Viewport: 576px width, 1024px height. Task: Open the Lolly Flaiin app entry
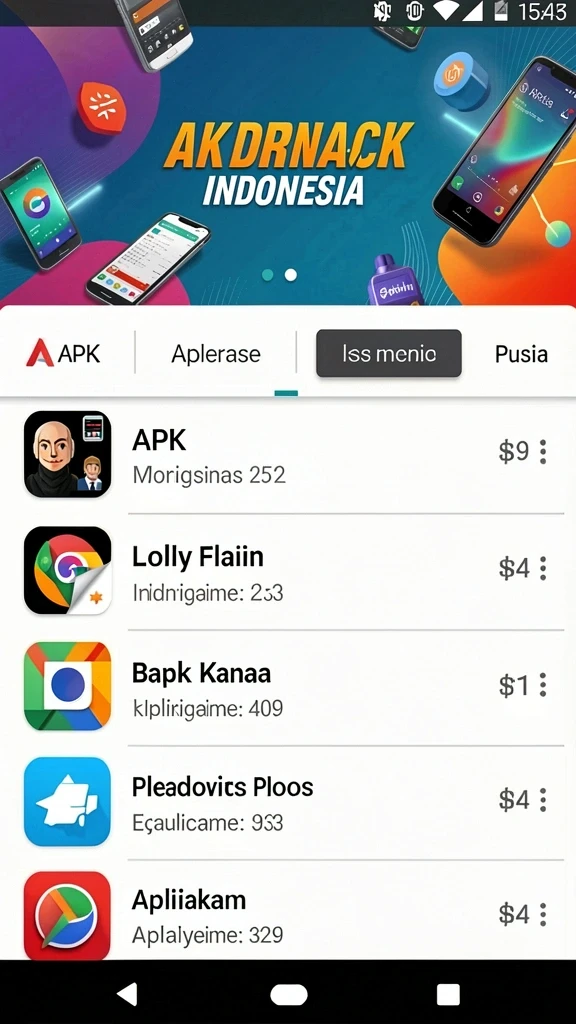coord(288,572)
